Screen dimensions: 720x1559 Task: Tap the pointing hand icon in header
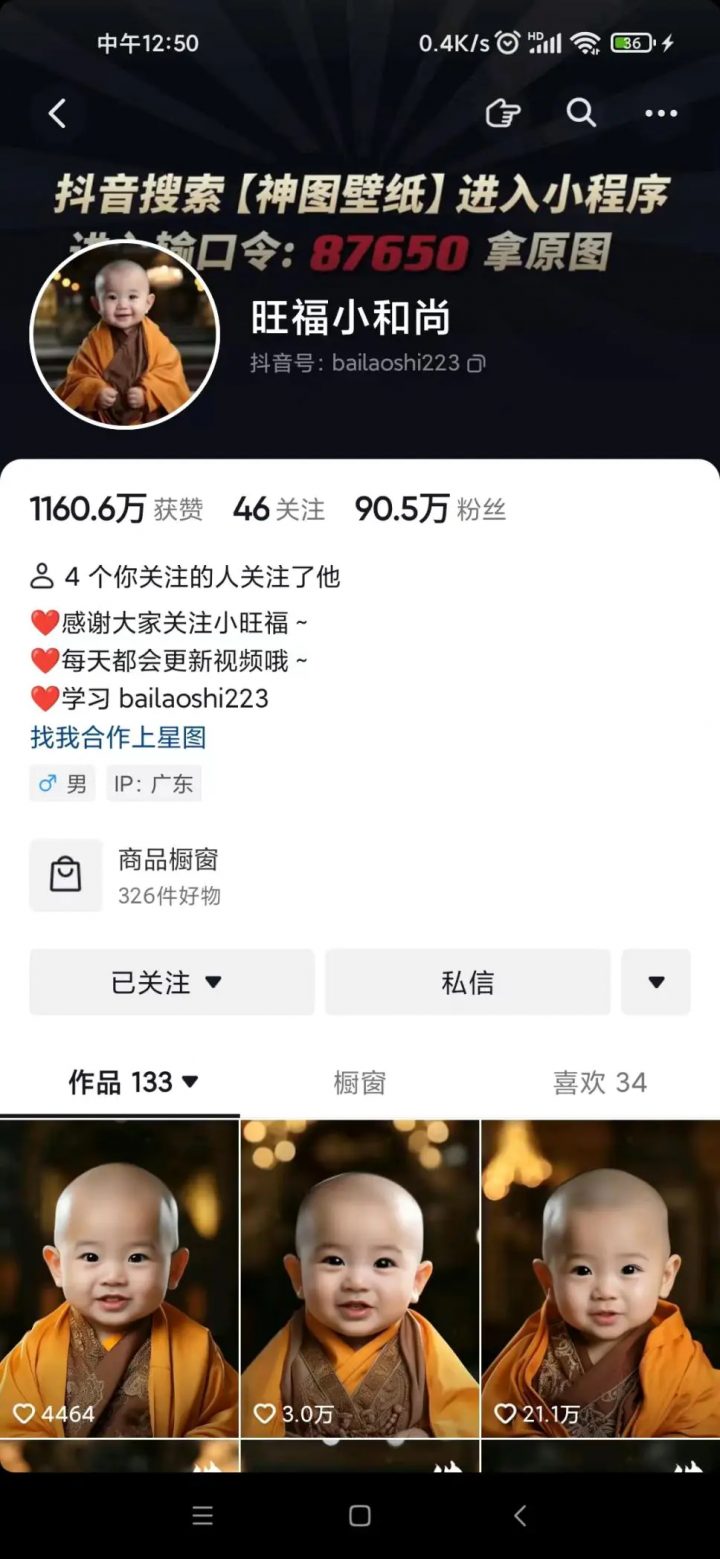tap(502, 113)
